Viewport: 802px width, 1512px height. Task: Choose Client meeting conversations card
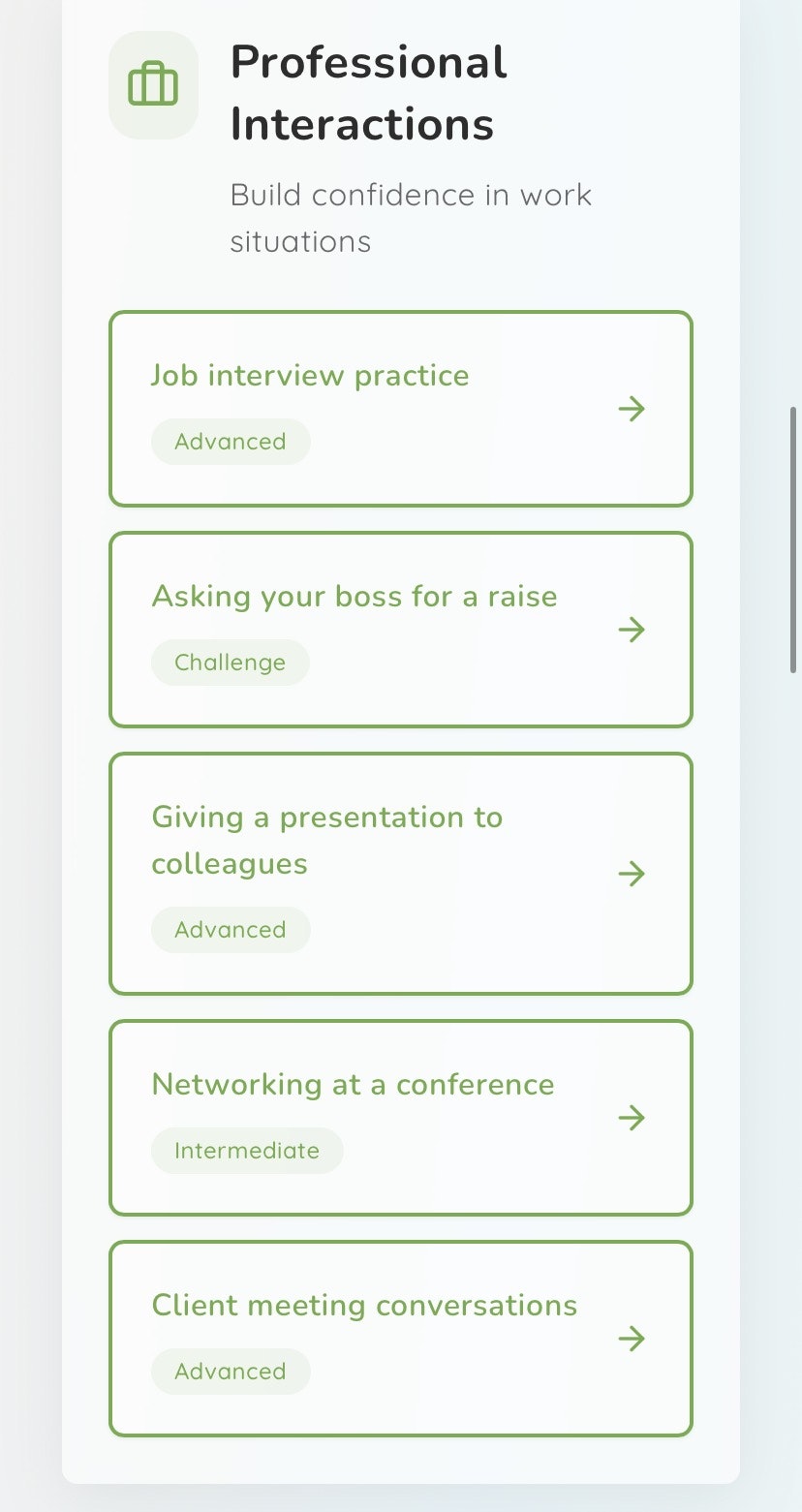pos(401,1339)
